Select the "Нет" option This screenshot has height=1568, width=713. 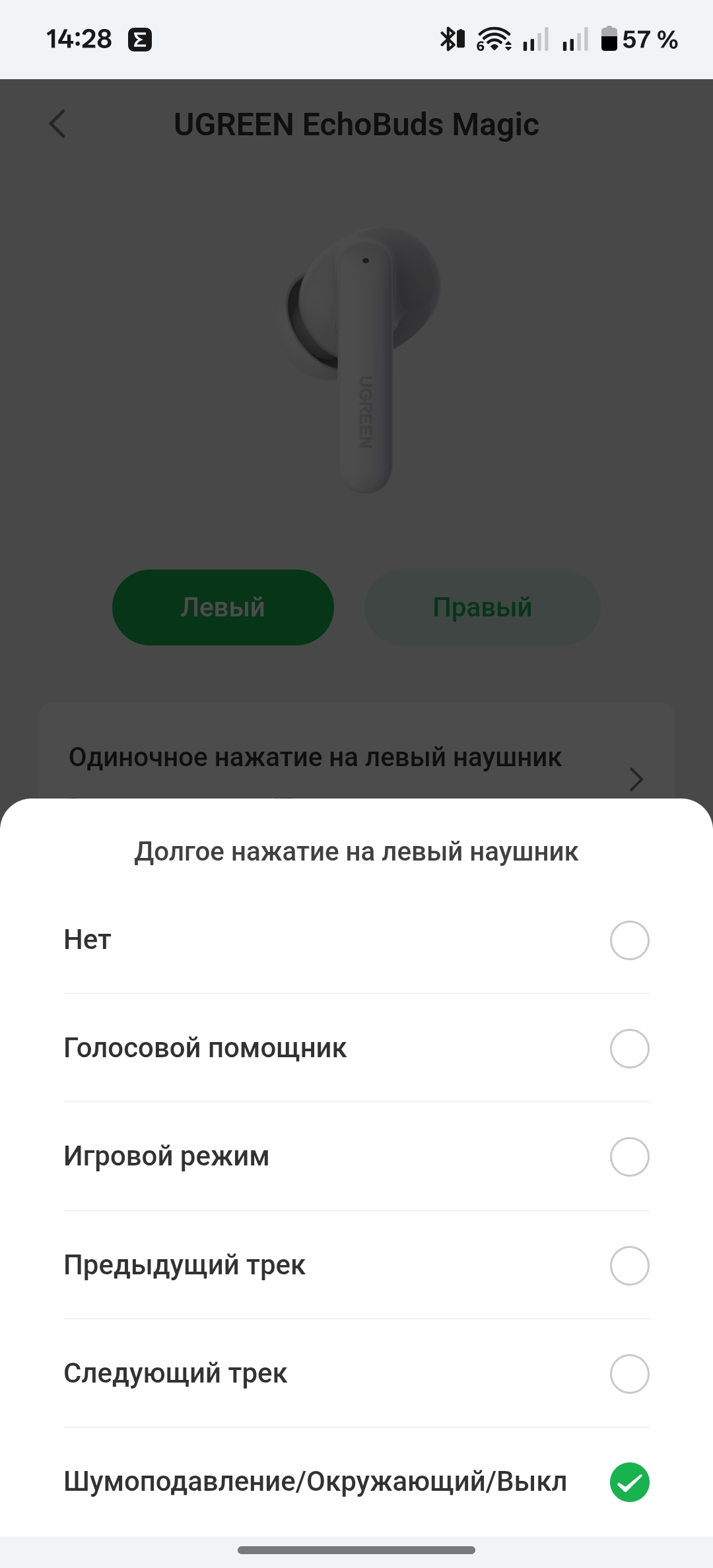pos(628,940)
